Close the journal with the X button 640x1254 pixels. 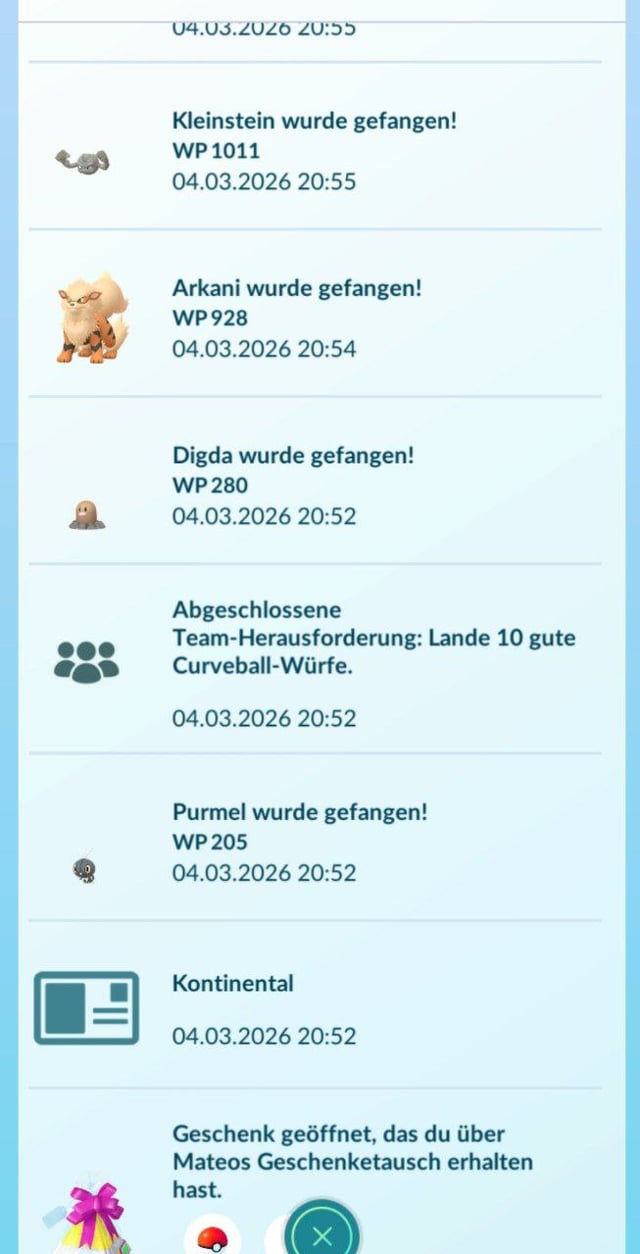(x=322, y=1228)
